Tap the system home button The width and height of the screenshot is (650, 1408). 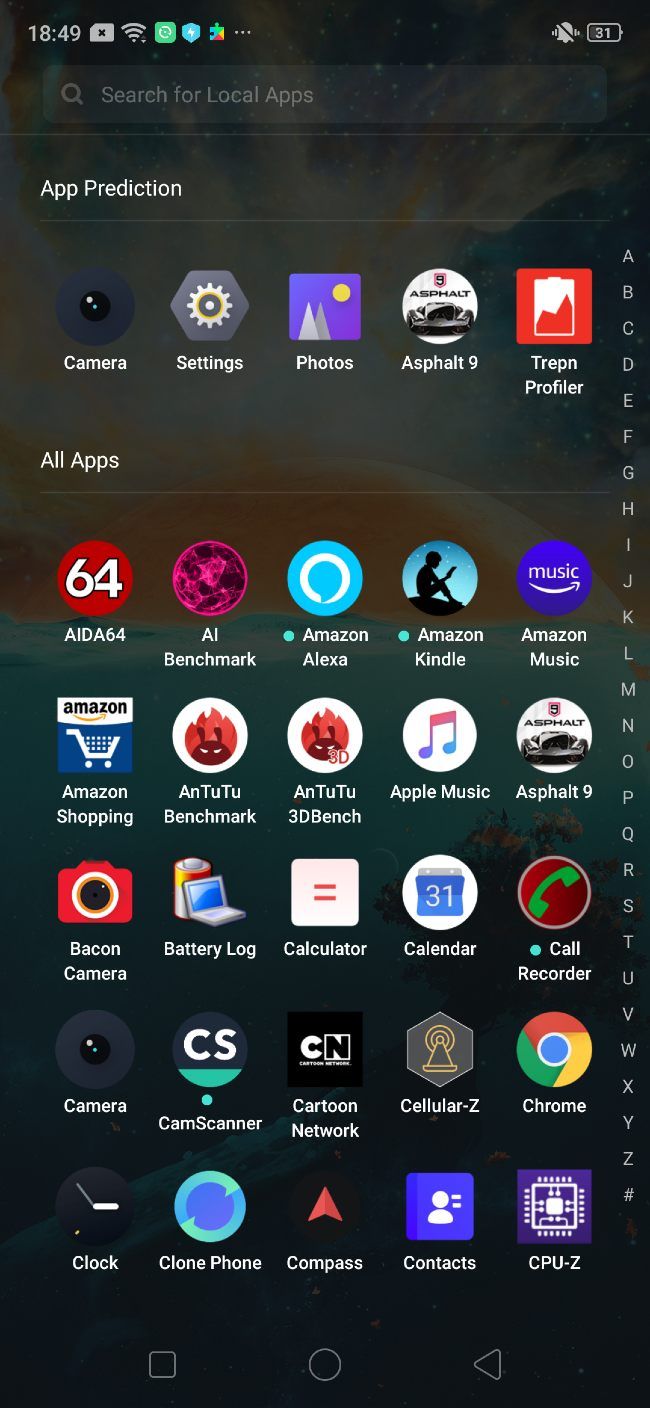tap(324, 1365)
